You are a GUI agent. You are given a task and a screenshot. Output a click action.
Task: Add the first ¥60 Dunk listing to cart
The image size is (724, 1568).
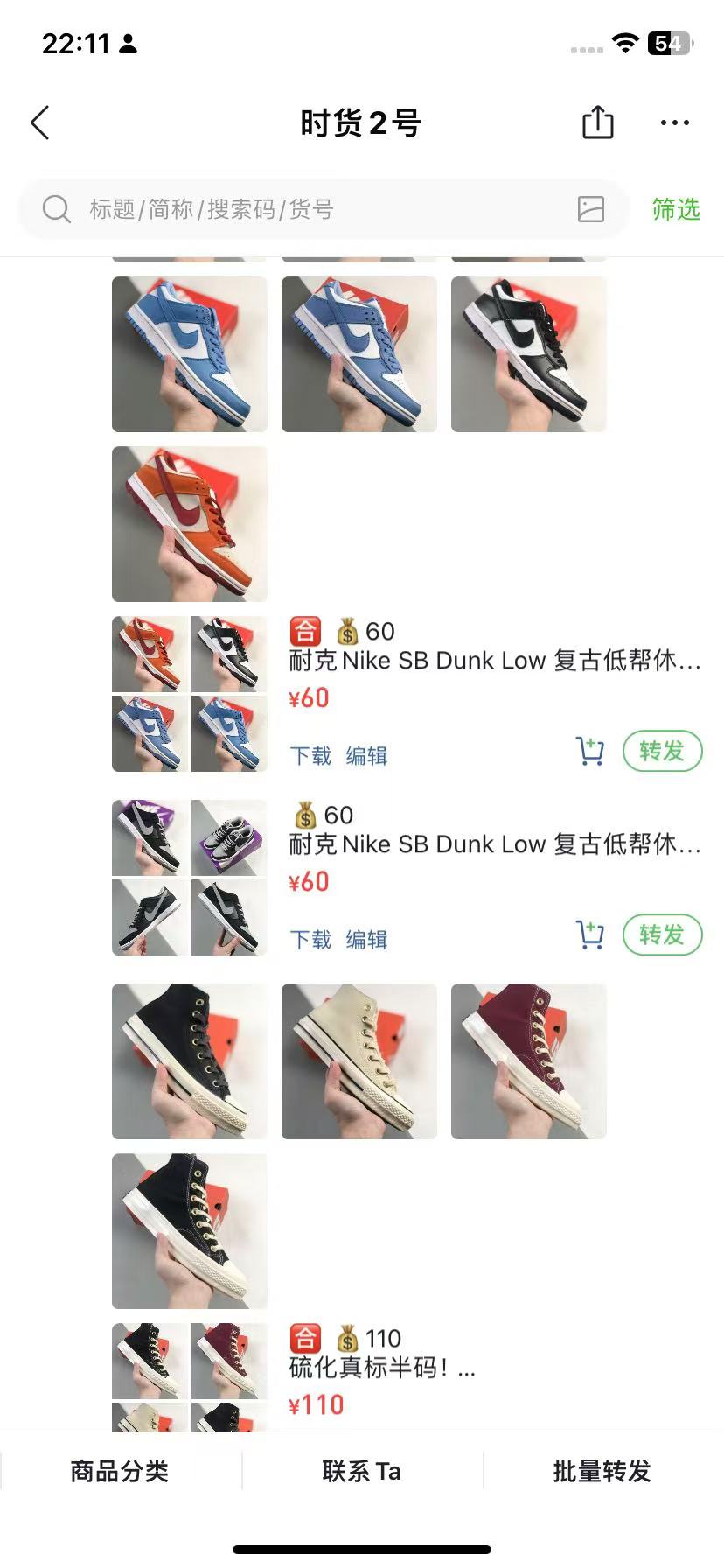[x=590, y=752]
